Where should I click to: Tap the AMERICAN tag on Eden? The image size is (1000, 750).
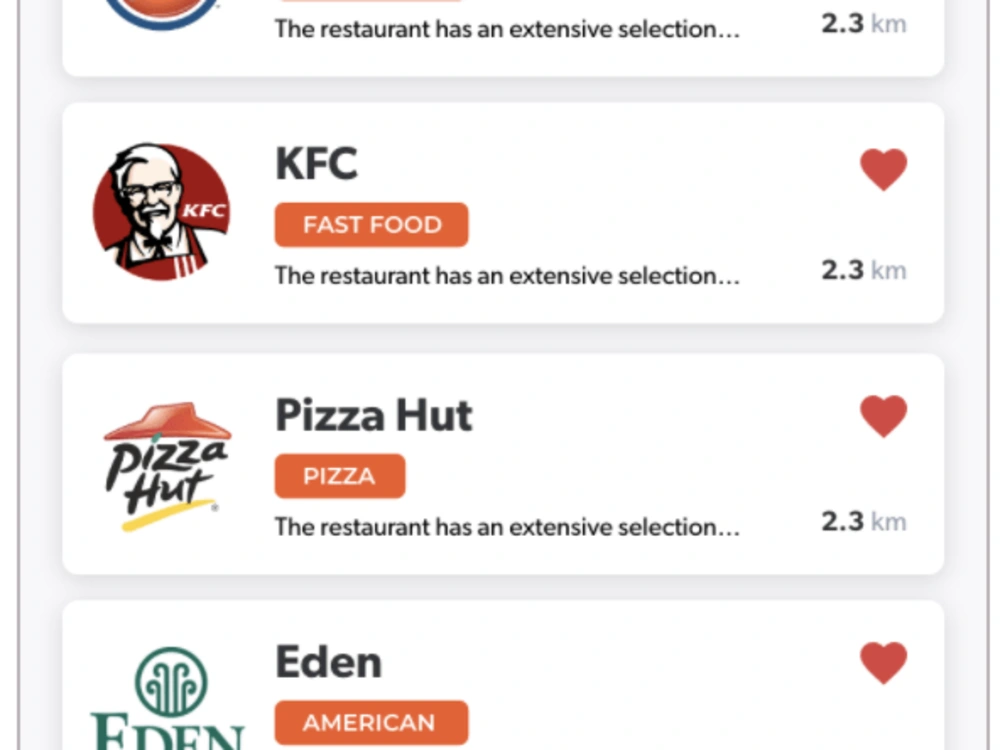coord(370,722)
